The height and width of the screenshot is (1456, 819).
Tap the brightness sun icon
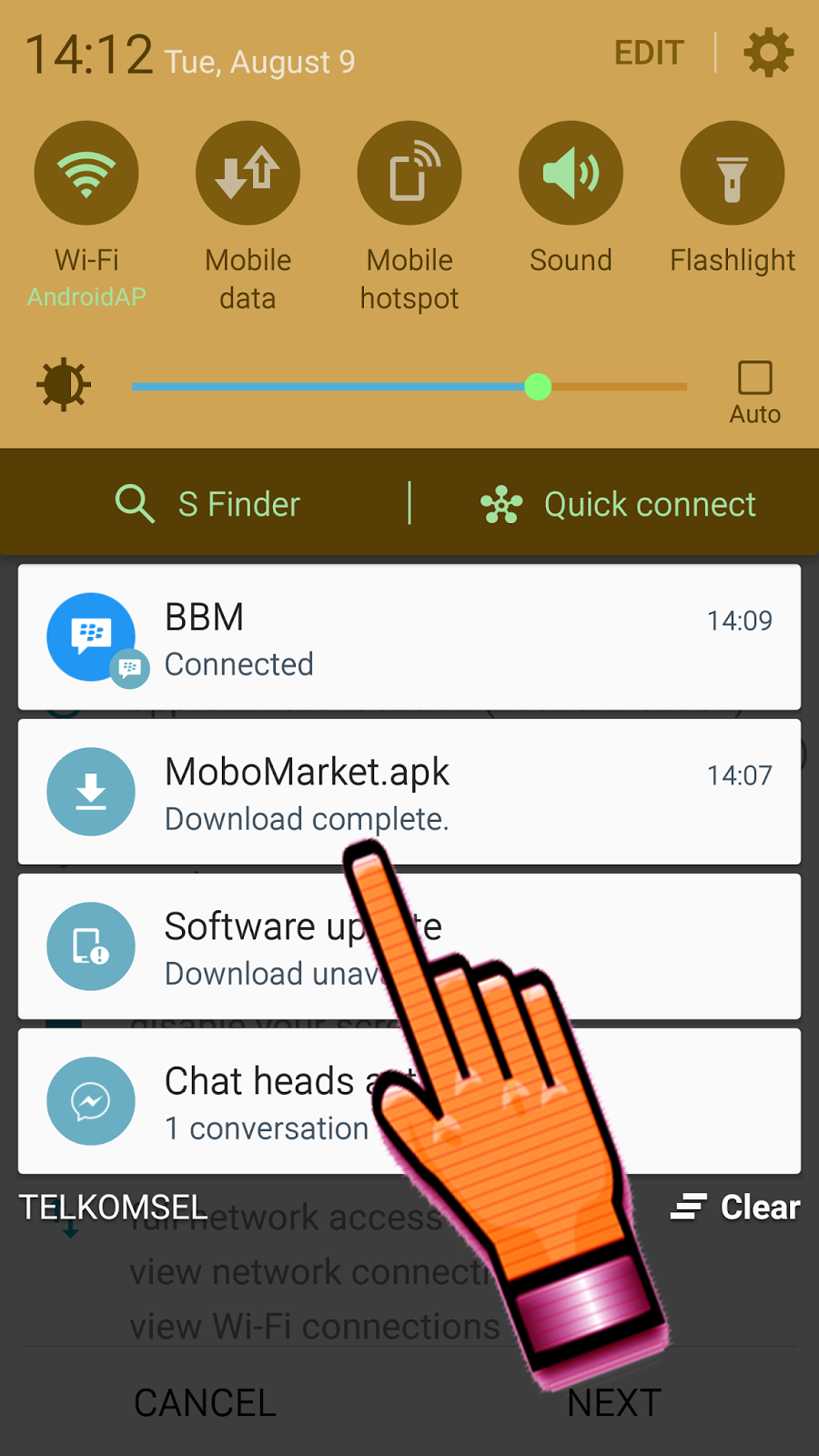pos(63,385)
